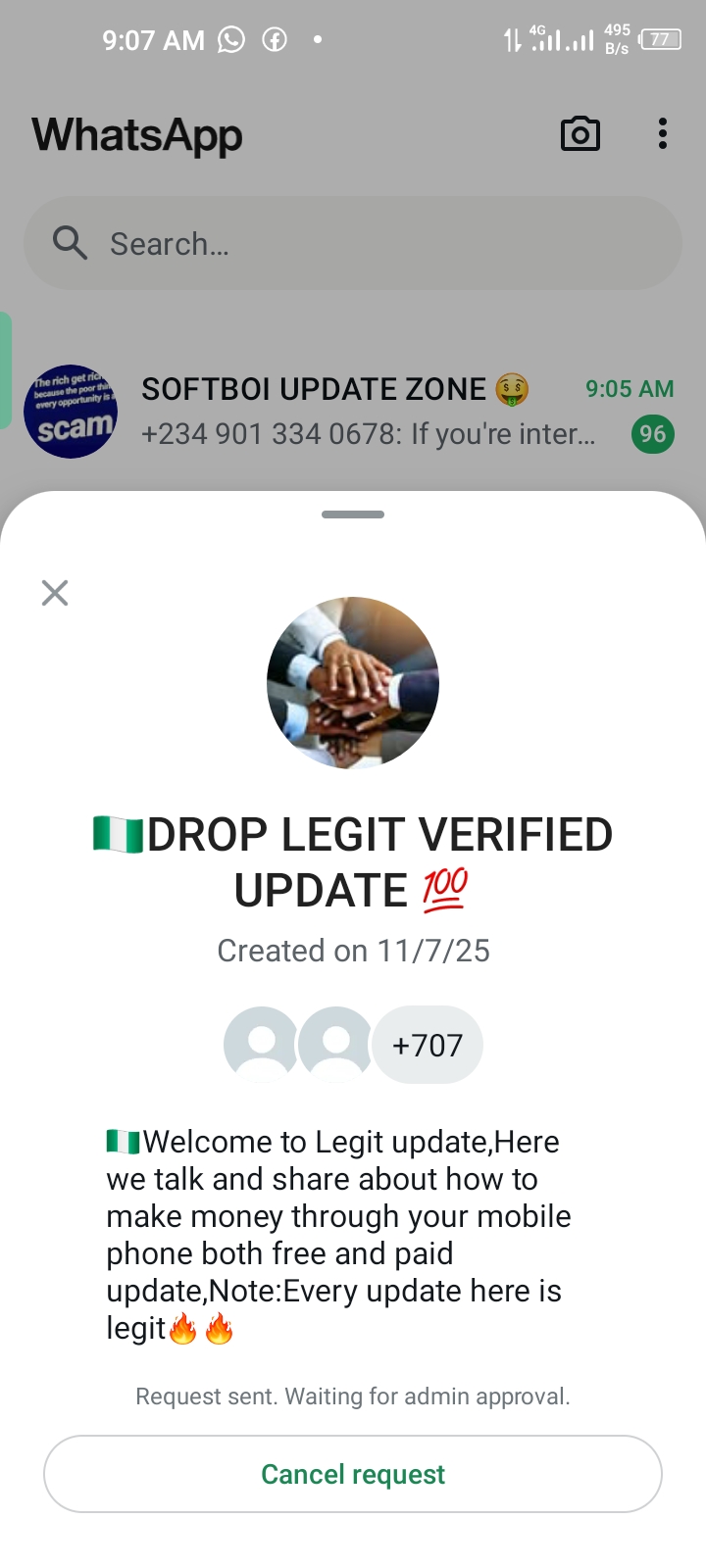Open the three-dot overflow menu
706x1568 pixels.
point(663,134)
